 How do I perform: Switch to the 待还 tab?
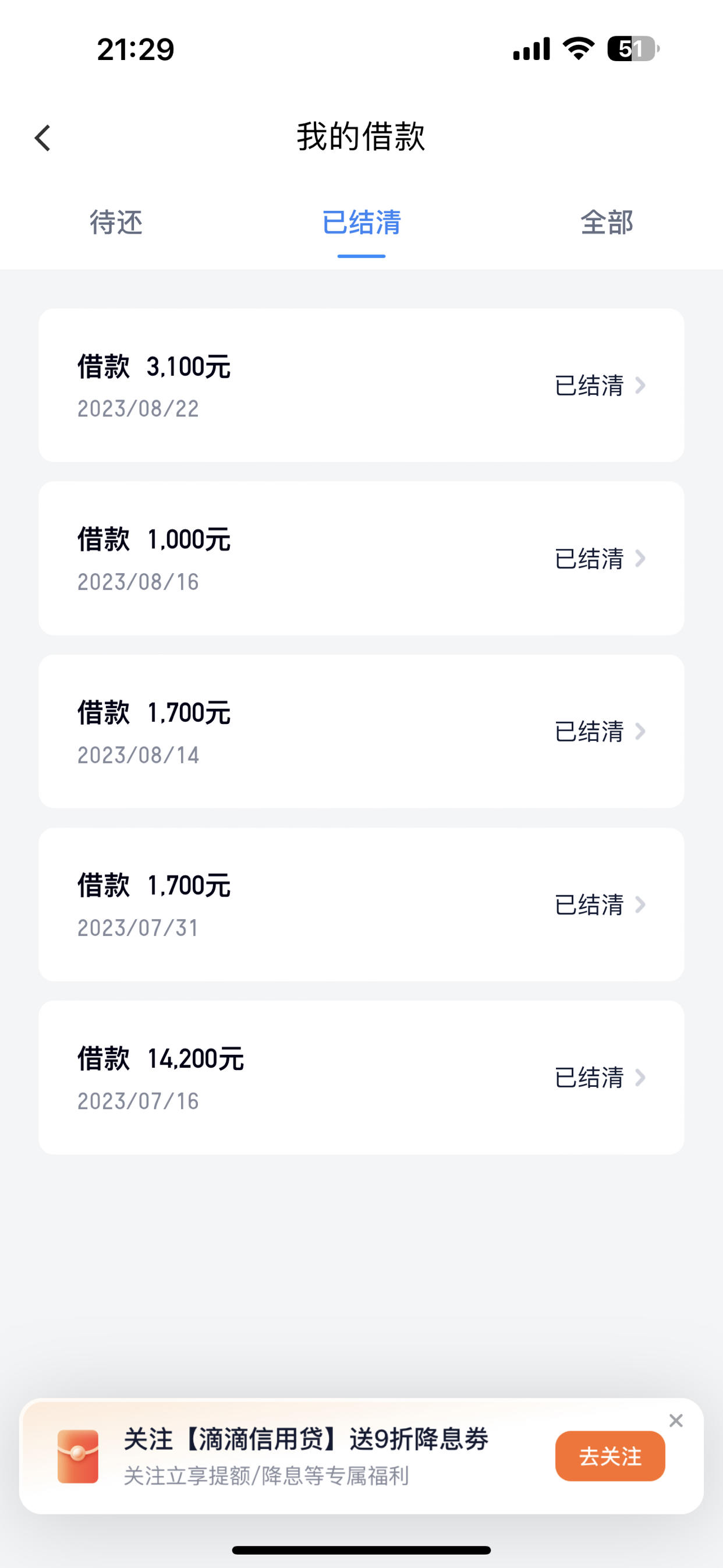pyautogui.click(x=116, y=222)
